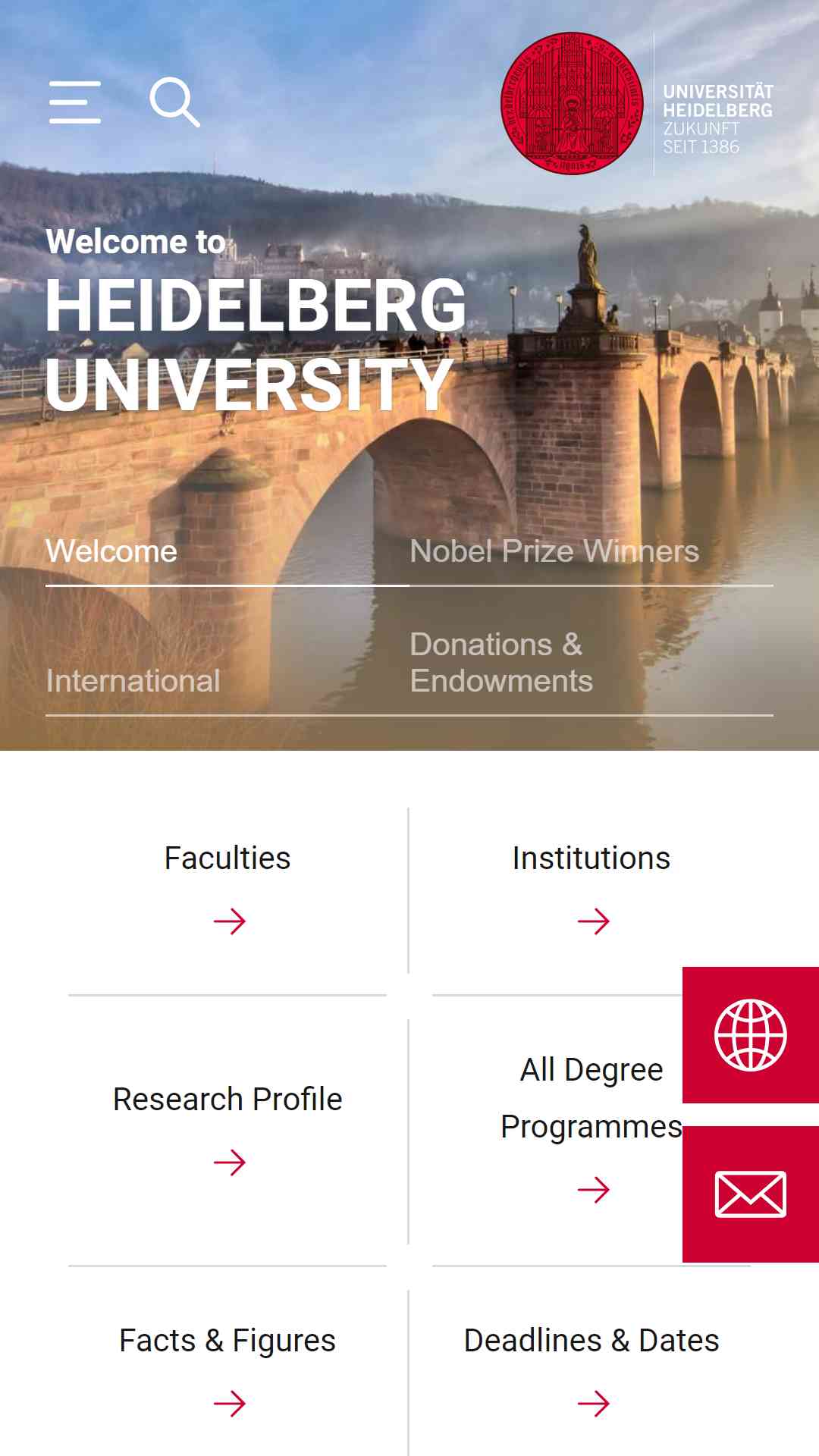Go to the Universität Heidelberg logo home link
The height and width of the screenshot is (1456, 819).
(637, 104)
